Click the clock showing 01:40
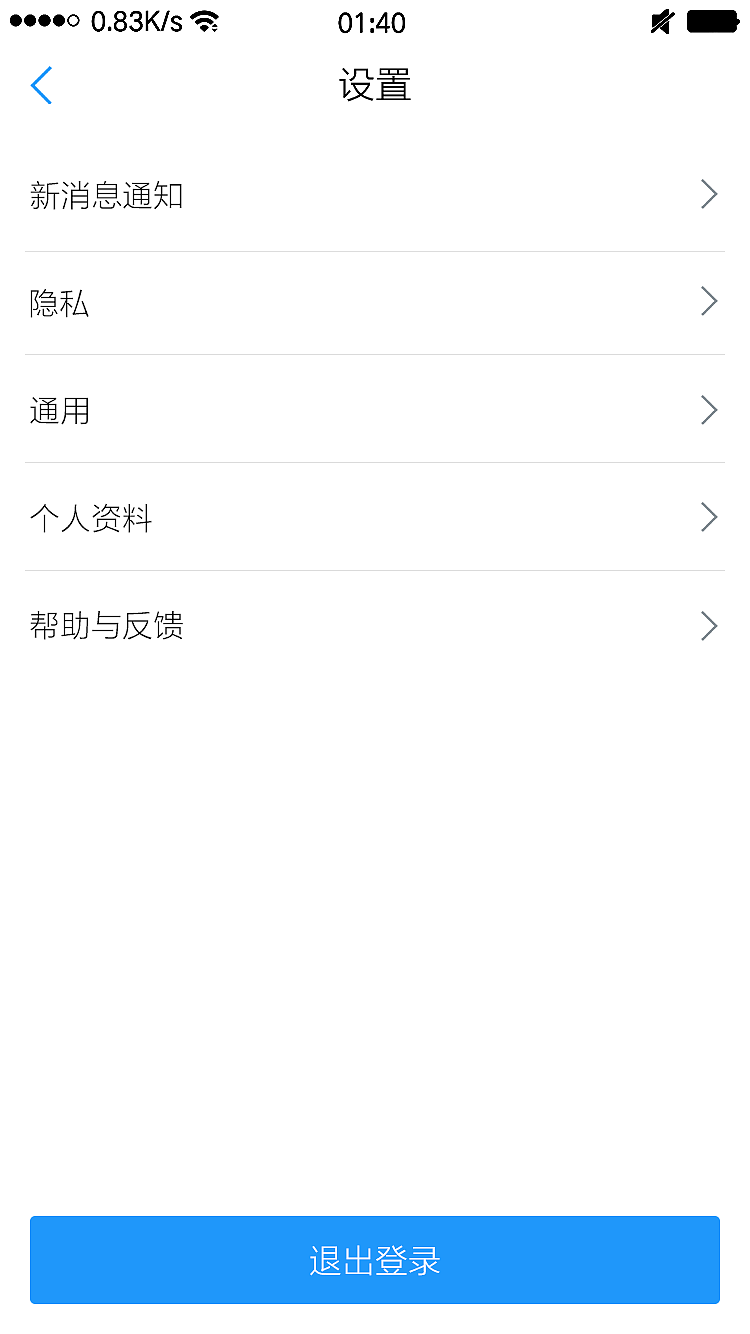 371,22
